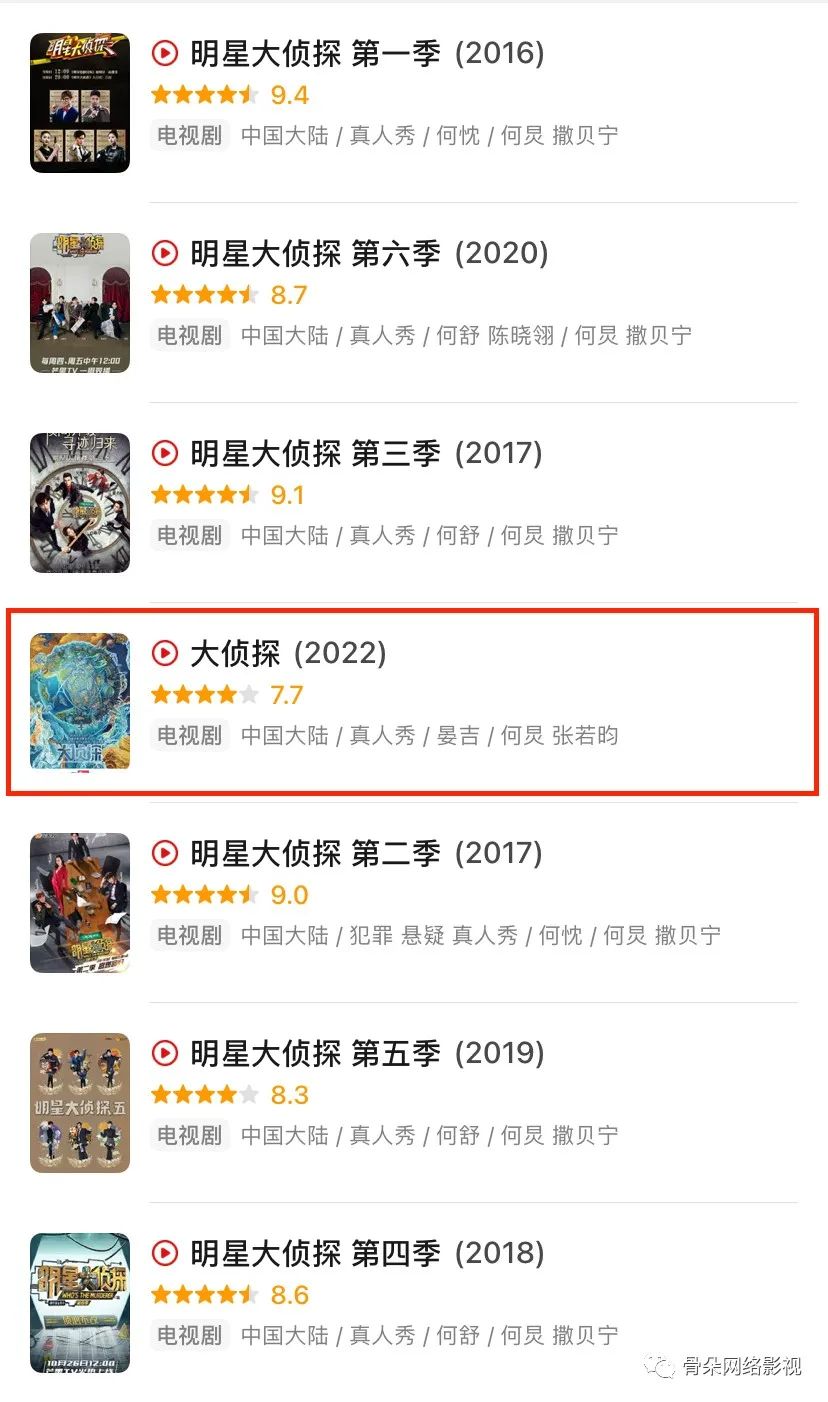The width and height of the screenshot is (828, 1402).
Task: Open 明星大侦探 第二季 (2017) result
Action: tap(365, 854)
